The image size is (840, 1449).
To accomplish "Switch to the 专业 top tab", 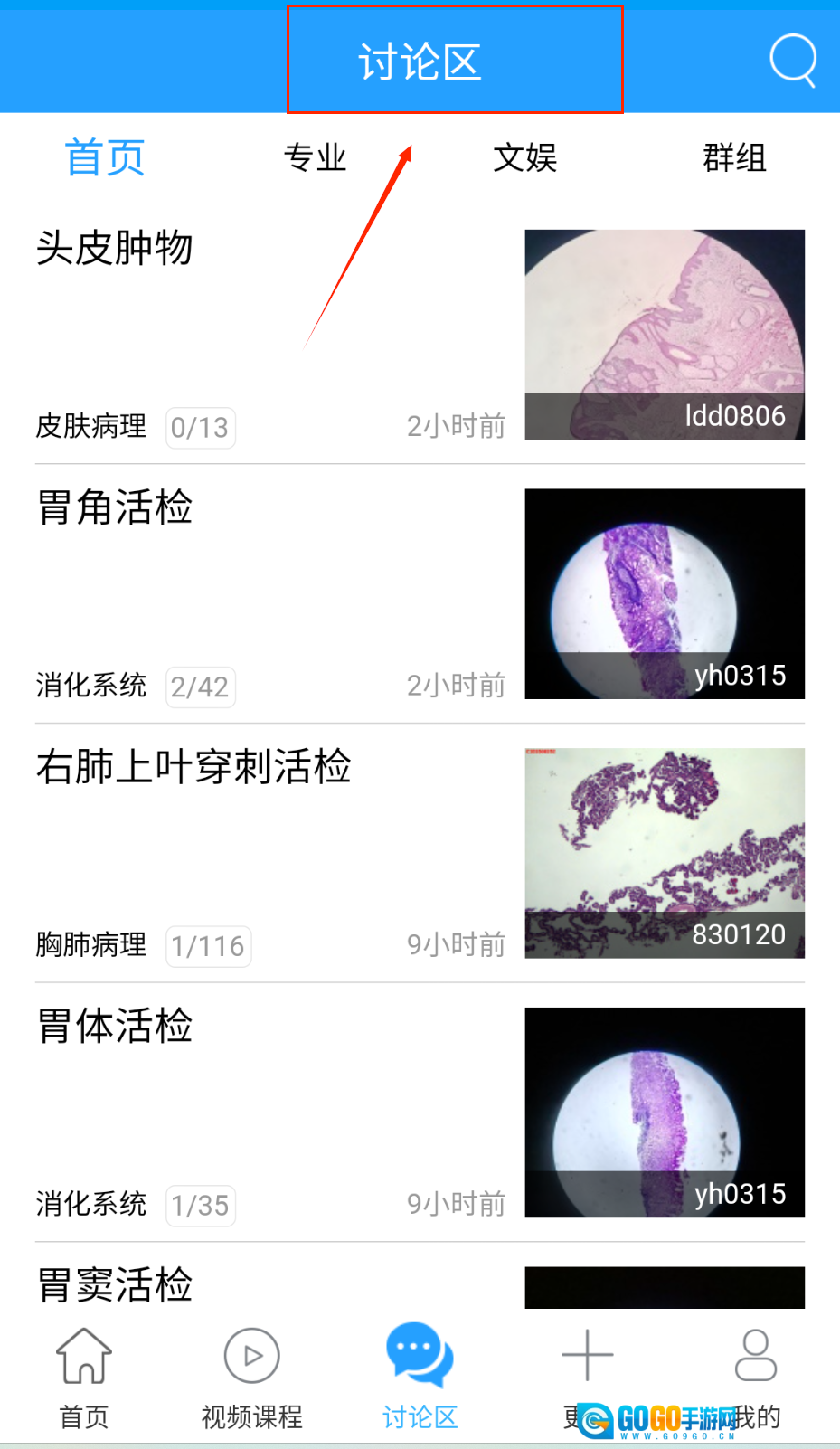I will [x=315, y=158].
